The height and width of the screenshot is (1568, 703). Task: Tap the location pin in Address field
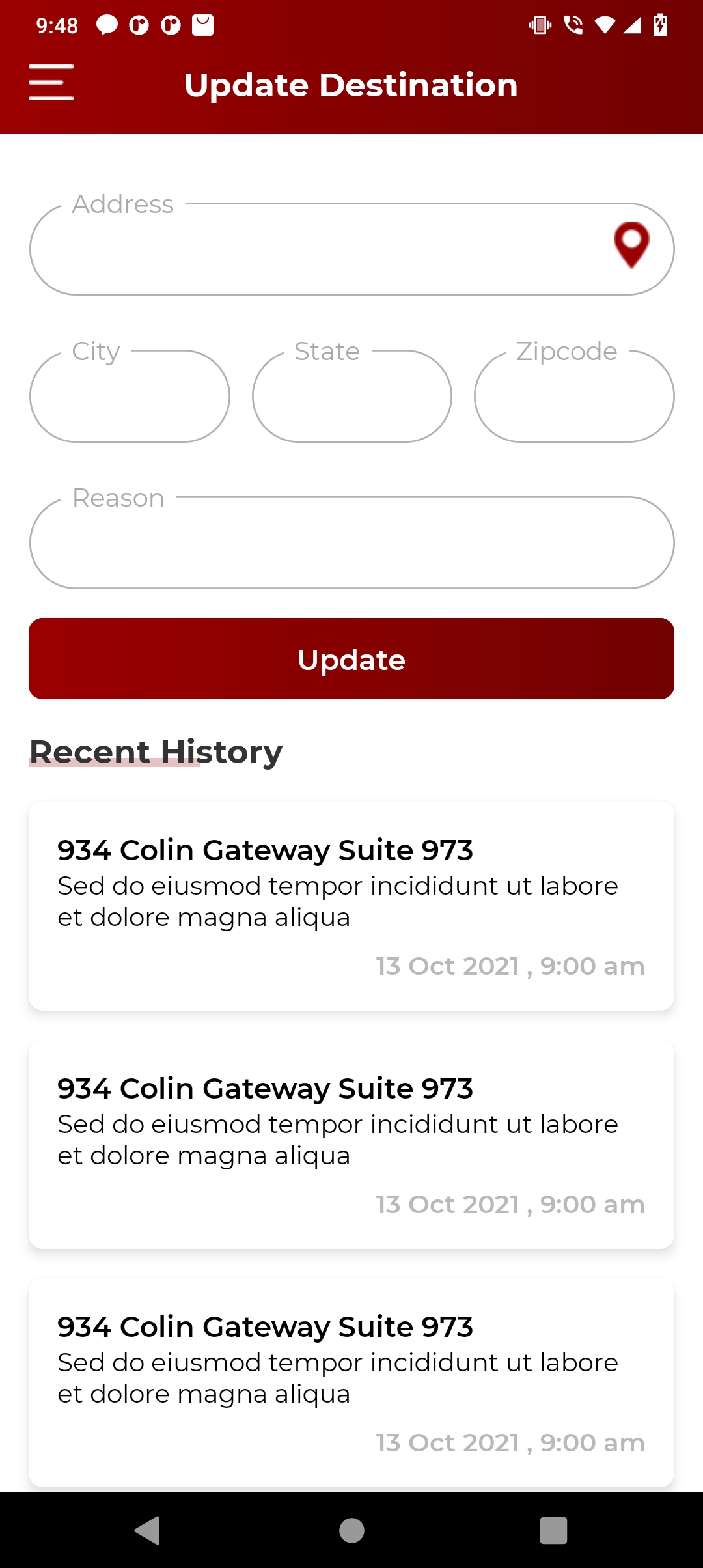[x=631, y=245]
